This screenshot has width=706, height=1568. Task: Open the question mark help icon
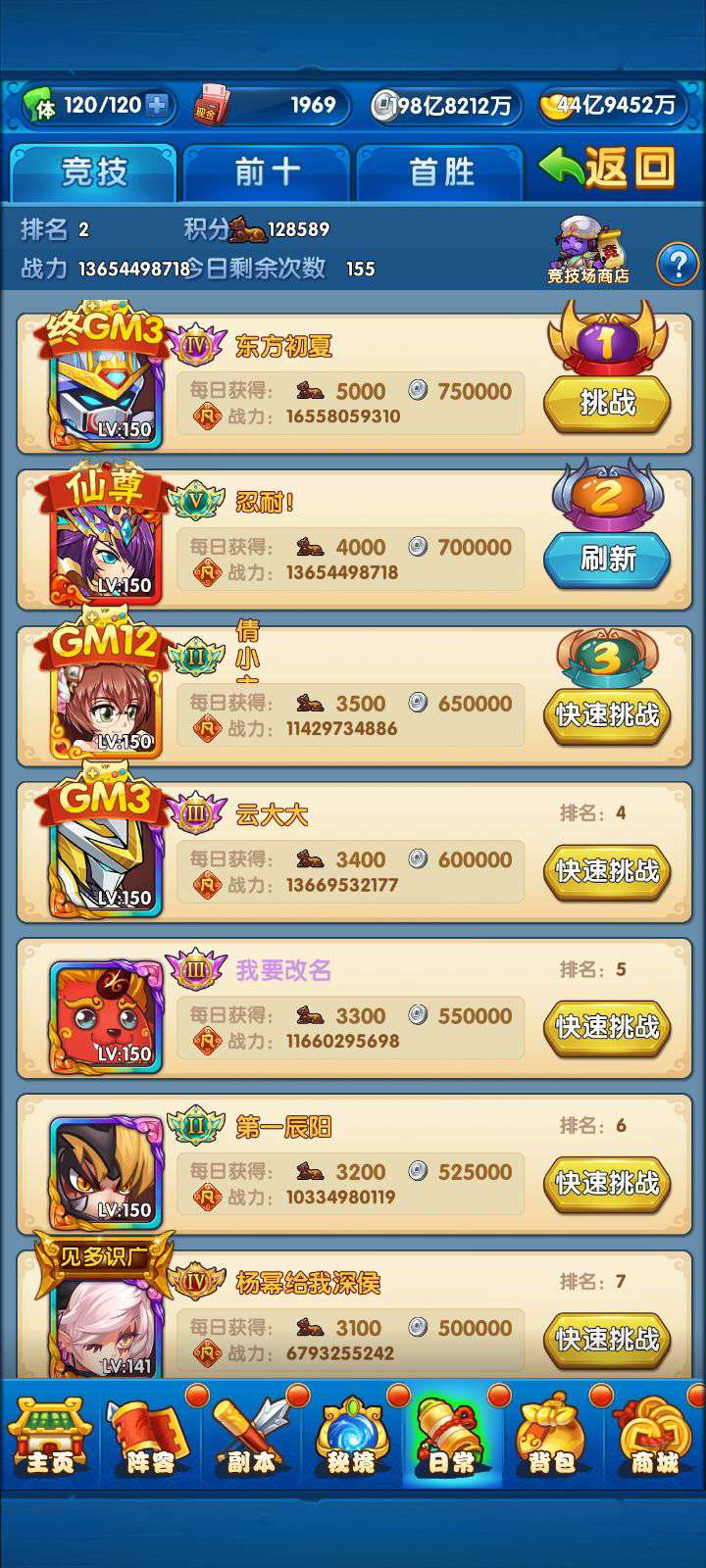pyautogui.click(x=678, y=264)
